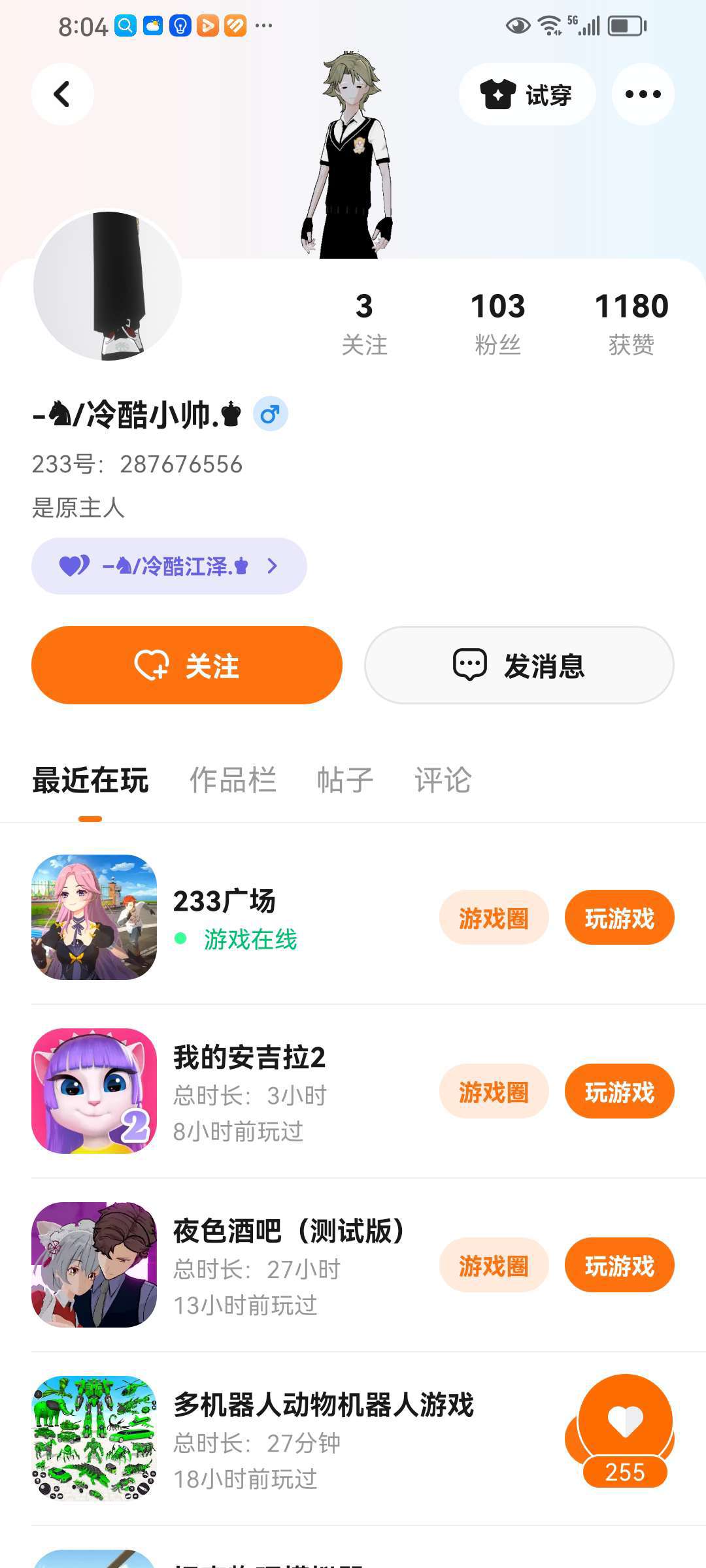
Task: Like the profile with the floating heart button
Action: (x=625, y=1422)
